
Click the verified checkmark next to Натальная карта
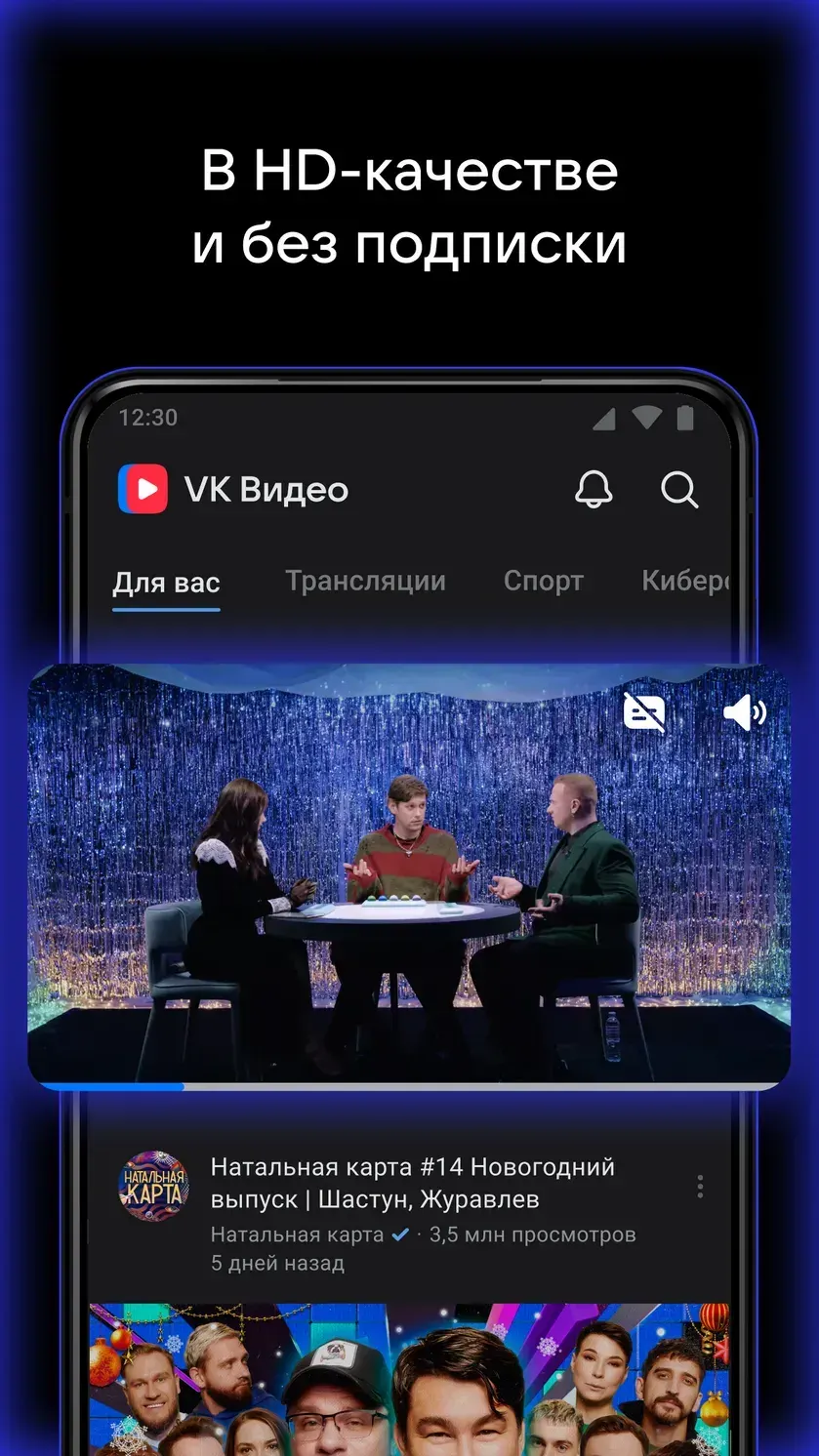click(x=400, y=1233)
